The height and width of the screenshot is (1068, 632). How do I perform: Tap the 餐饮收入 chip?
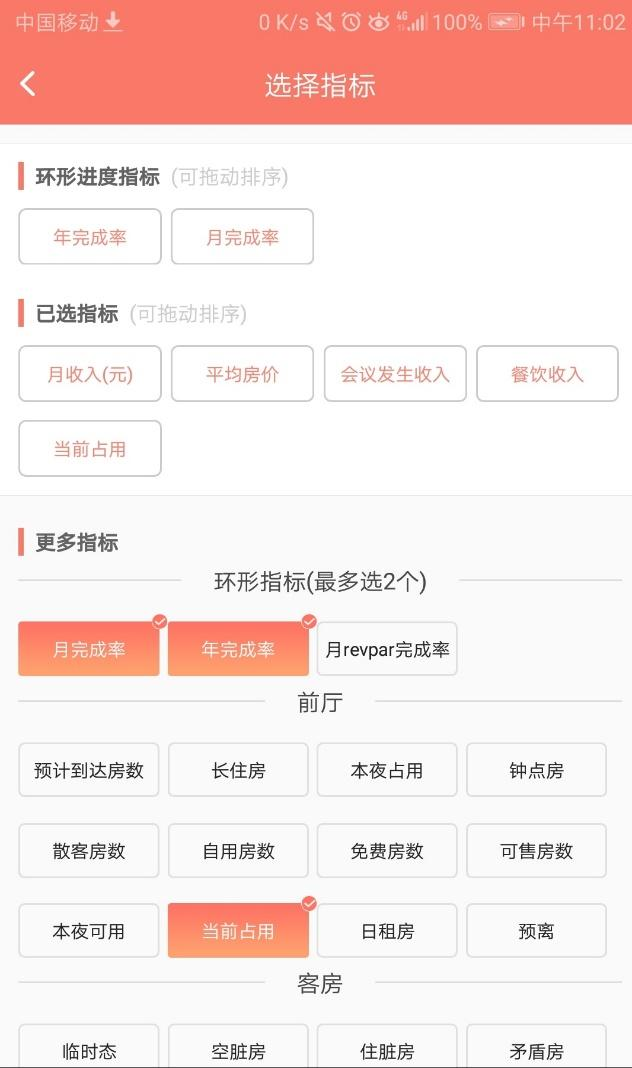click(x=548, y=373)
